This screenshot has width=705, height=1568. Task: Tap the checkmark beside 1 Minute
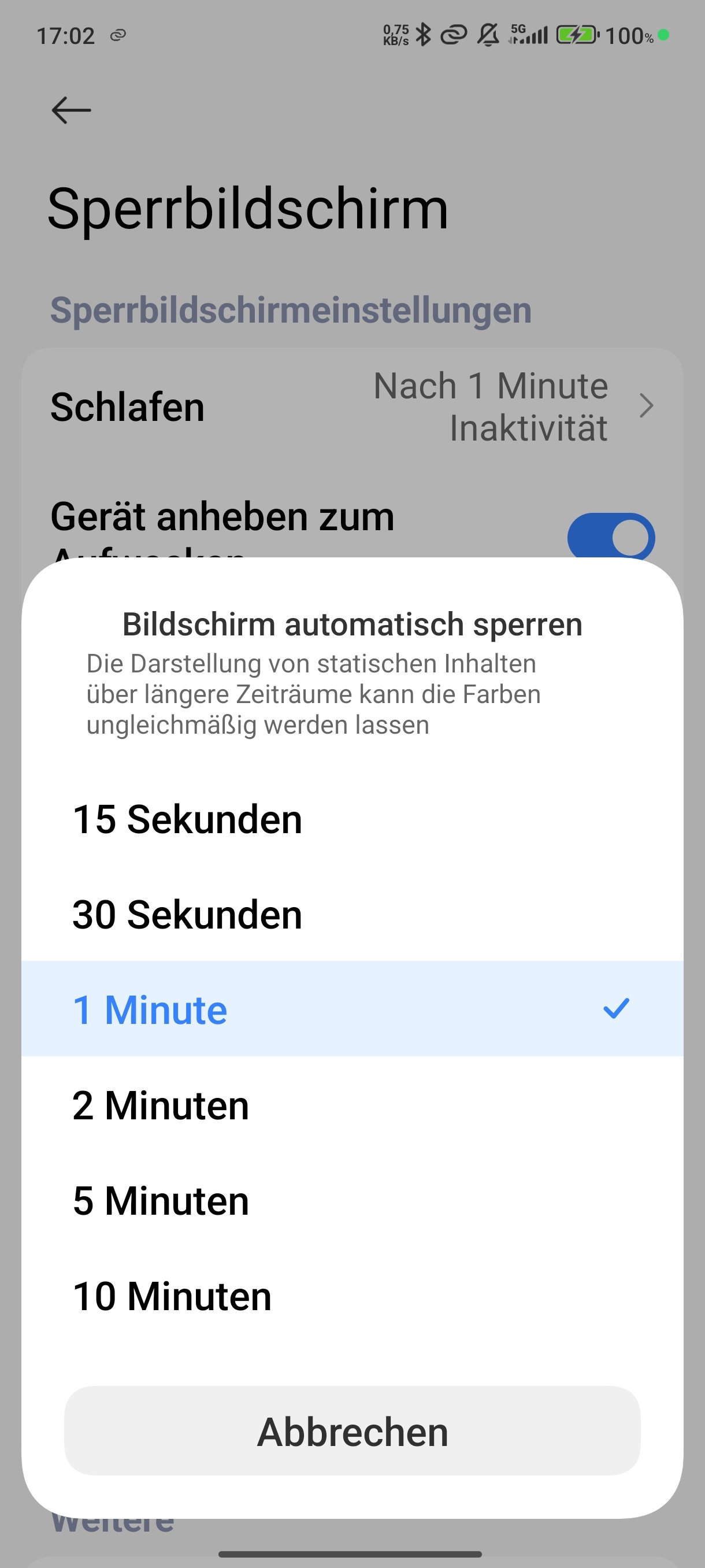[616, 1007]
